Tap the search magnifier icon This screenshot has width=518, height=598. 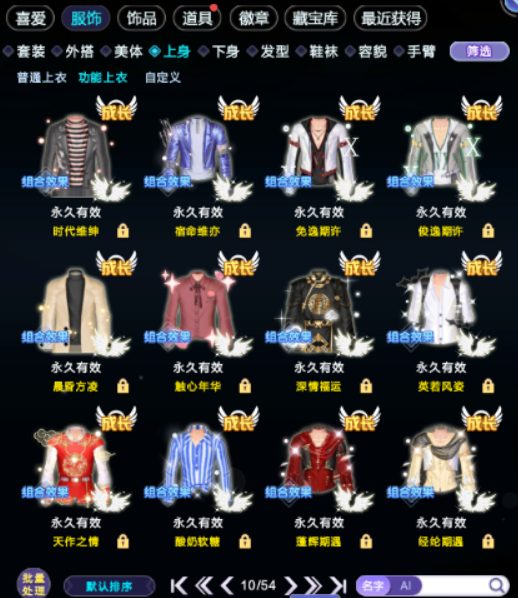point(496,585)
